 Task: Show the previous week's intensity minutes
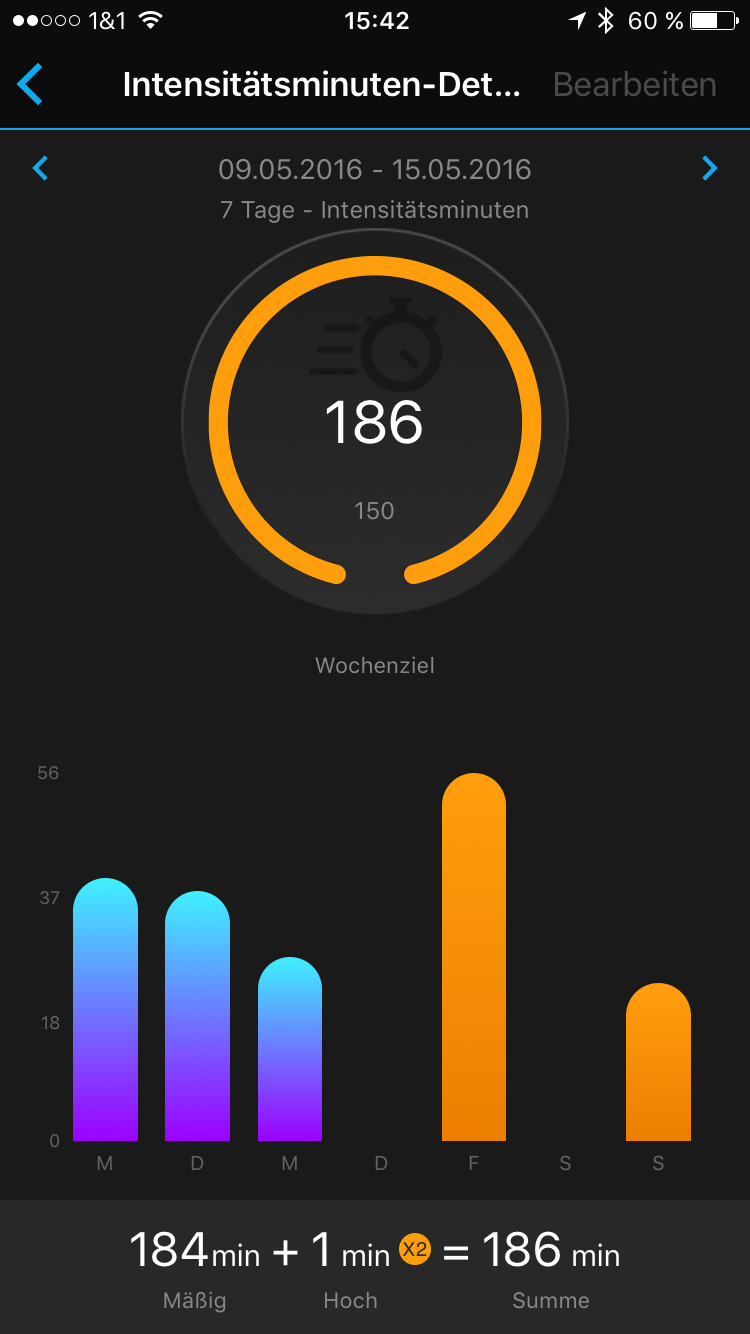pyautogui.click(x=41, y=168)
